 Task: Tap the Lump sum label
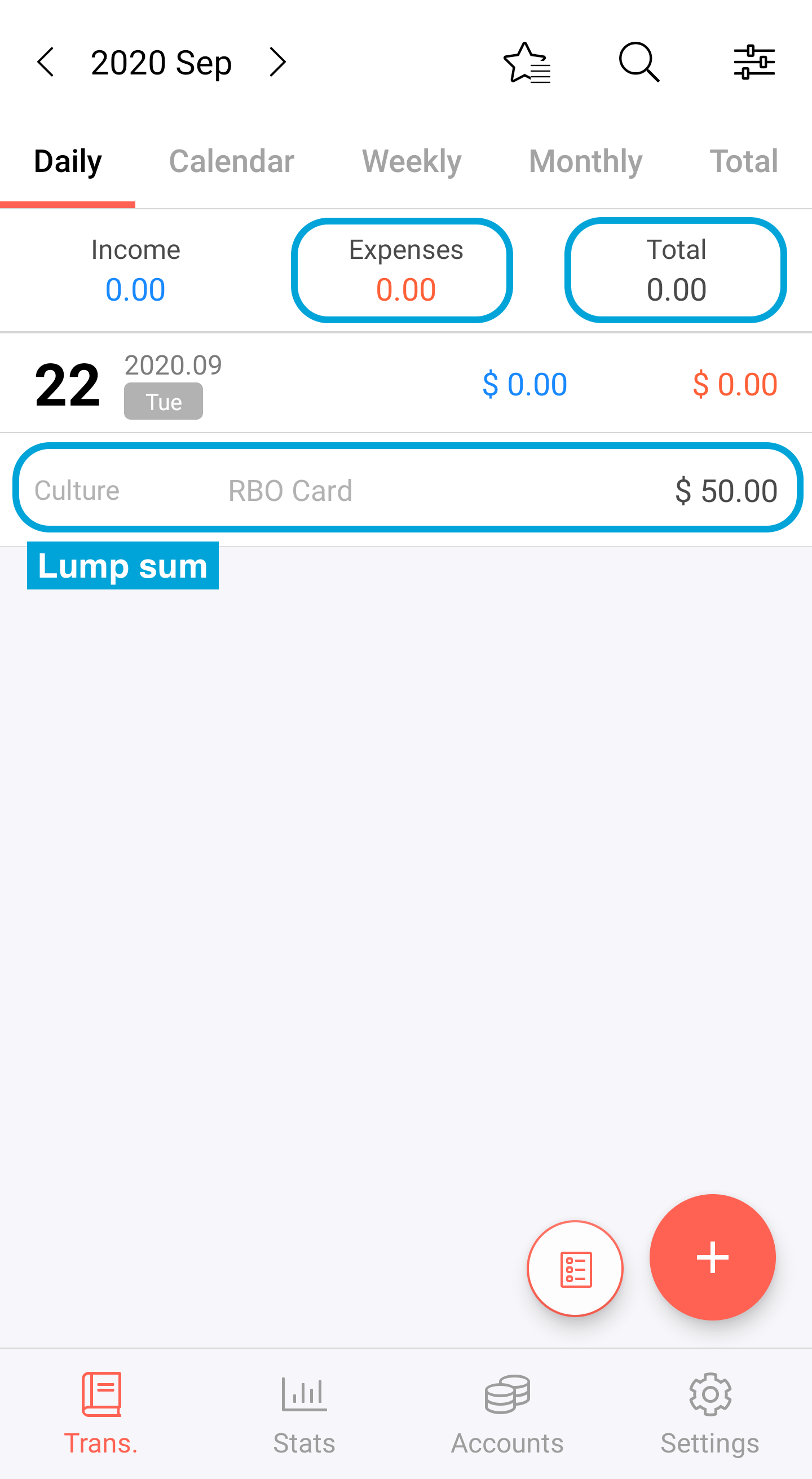coord(122,566)
